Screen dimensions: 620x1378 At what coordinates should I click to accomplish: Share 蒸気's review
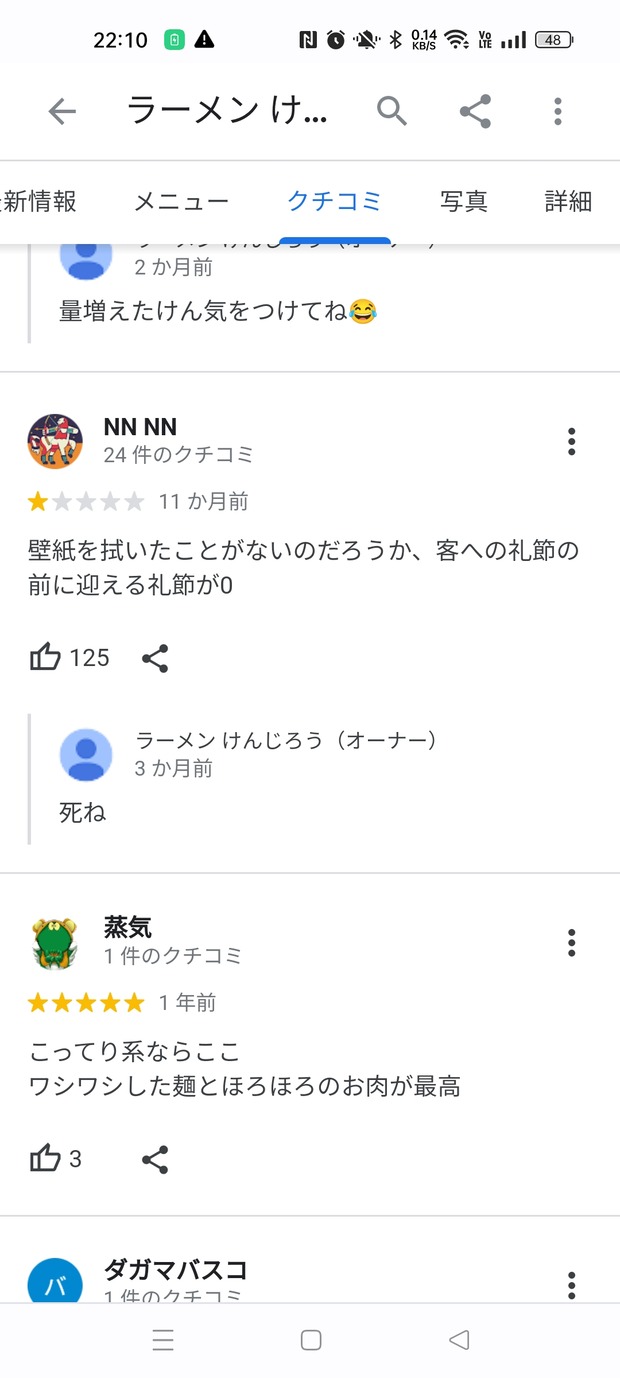[155, 1159]
